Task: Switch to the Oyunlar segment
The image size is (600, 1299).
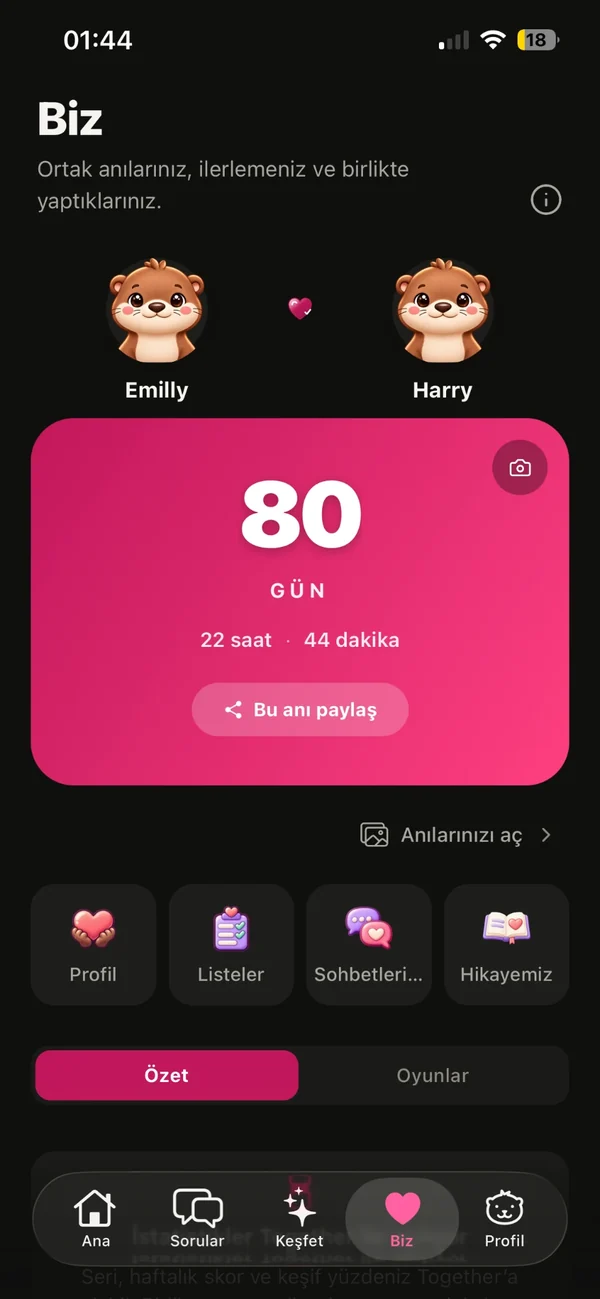Action: 433,1076
